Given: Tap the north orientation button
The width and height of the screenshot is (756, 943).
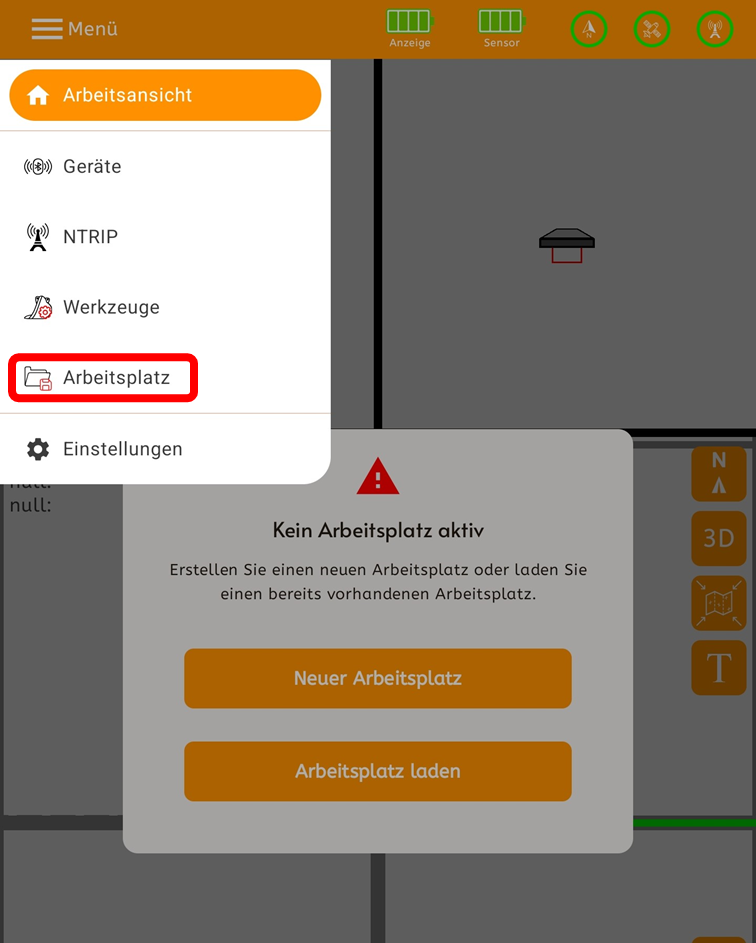Looking at the screenshot, I should pos(718,473).
